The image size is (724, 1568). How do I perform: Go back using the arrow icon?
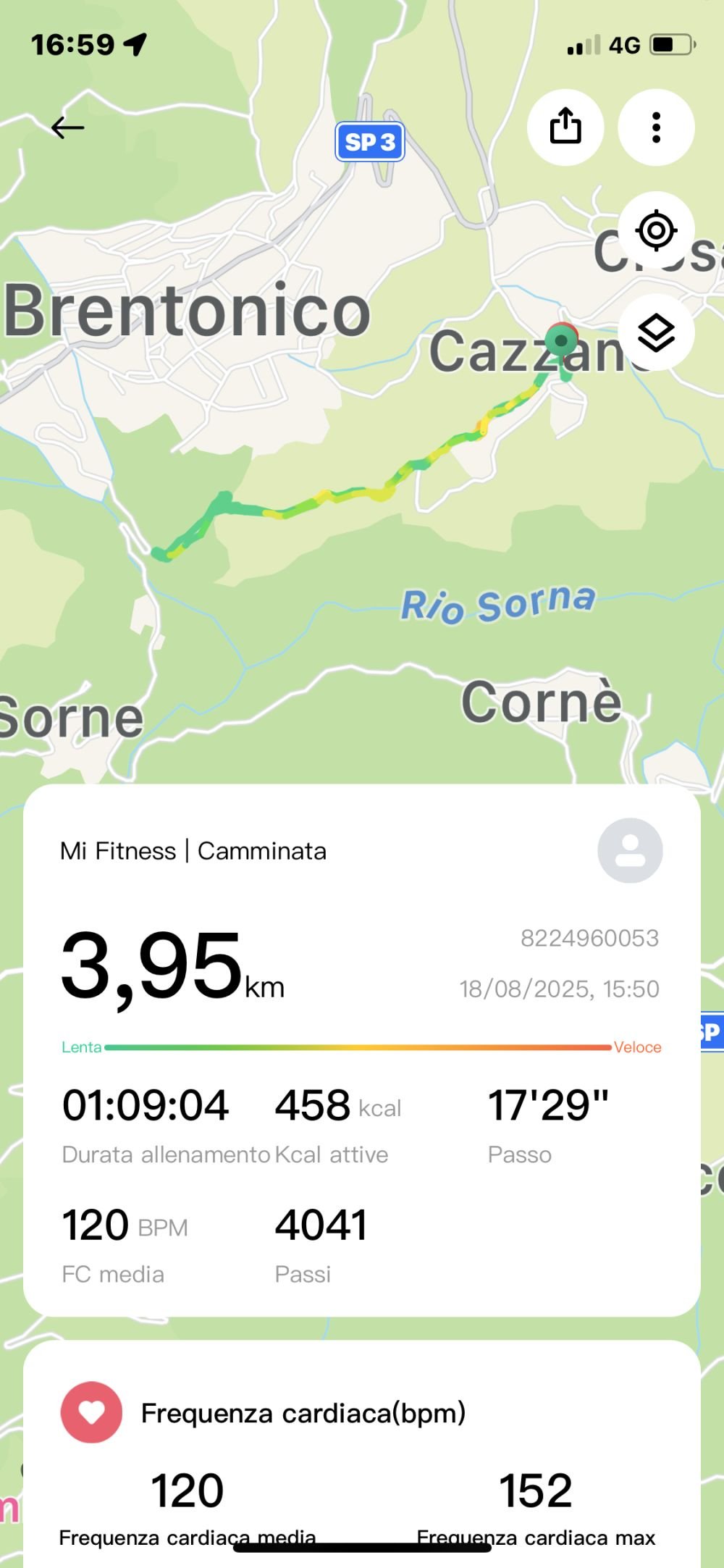coord(68,128)
